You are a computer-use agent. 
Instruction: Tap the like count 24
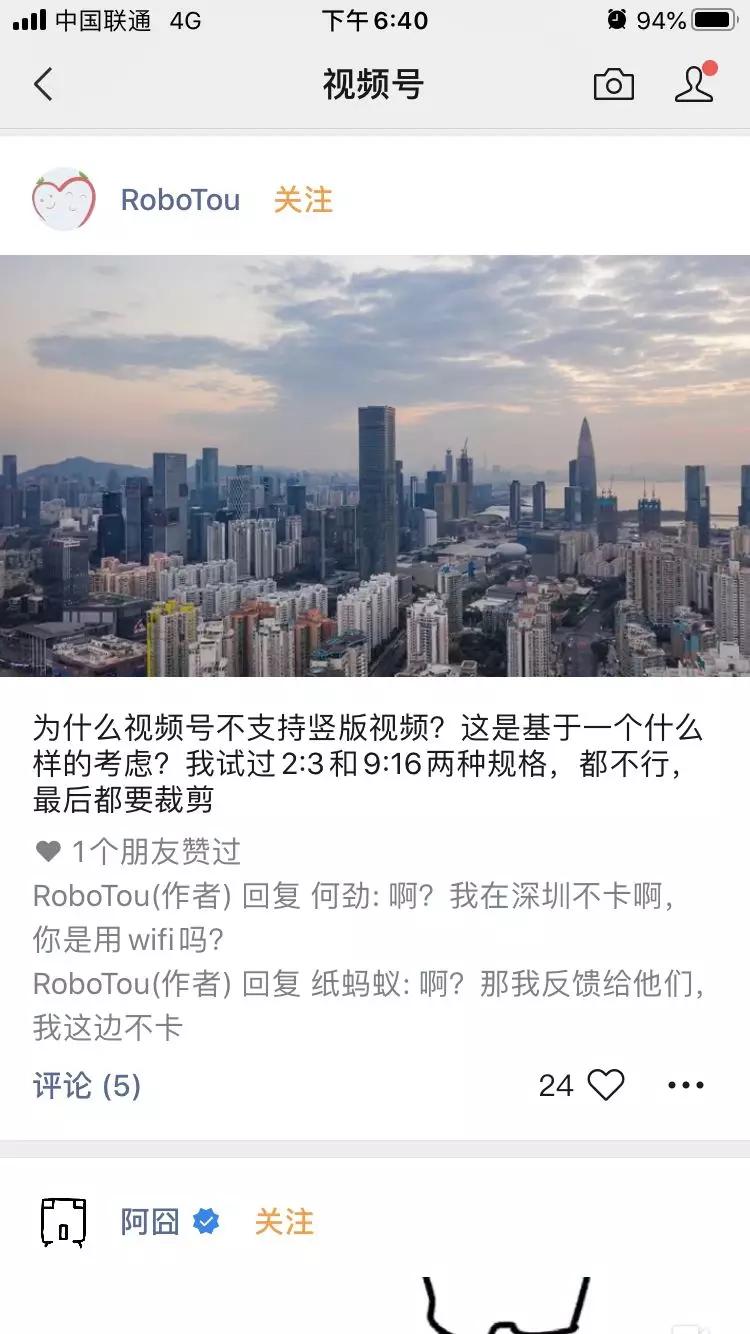click(x=555, y=1083)
